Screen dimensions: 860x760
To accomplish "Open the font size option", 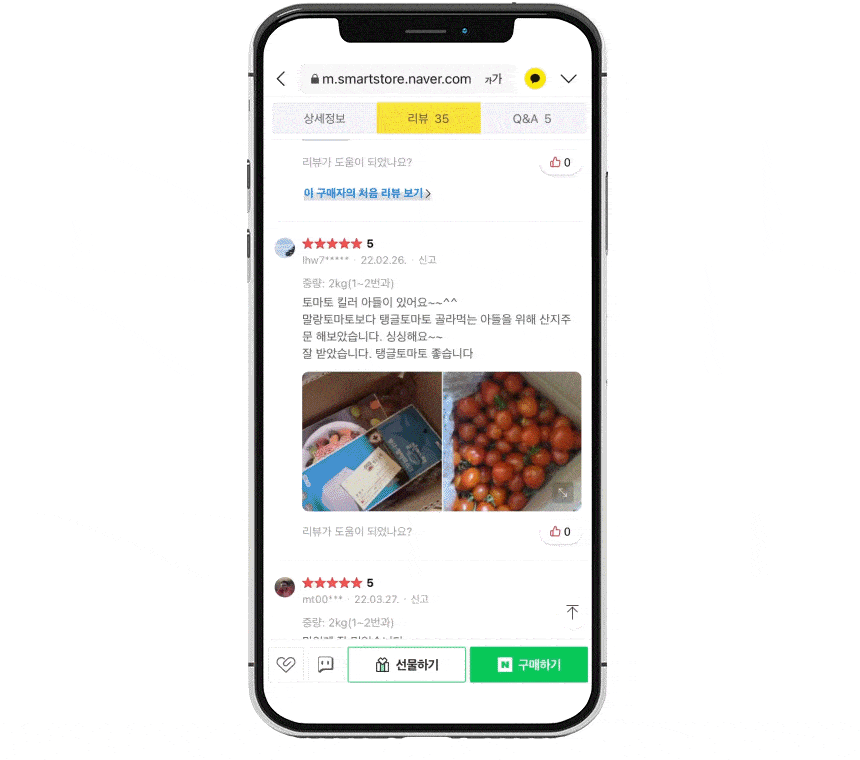I will point(493,79).
